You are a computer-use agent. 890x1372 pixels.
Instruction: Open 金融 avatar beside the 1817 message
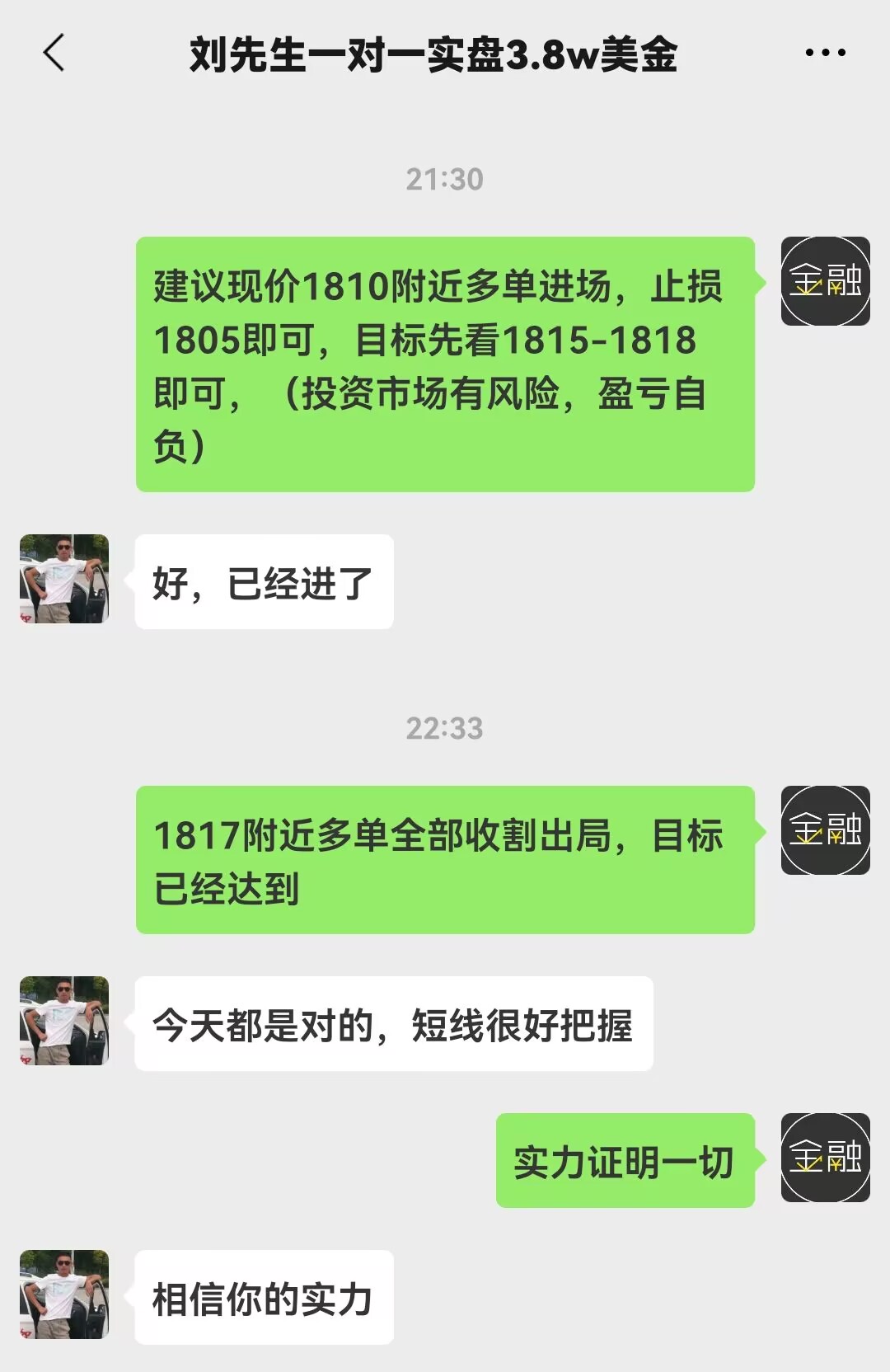click(x=825, y=830)
